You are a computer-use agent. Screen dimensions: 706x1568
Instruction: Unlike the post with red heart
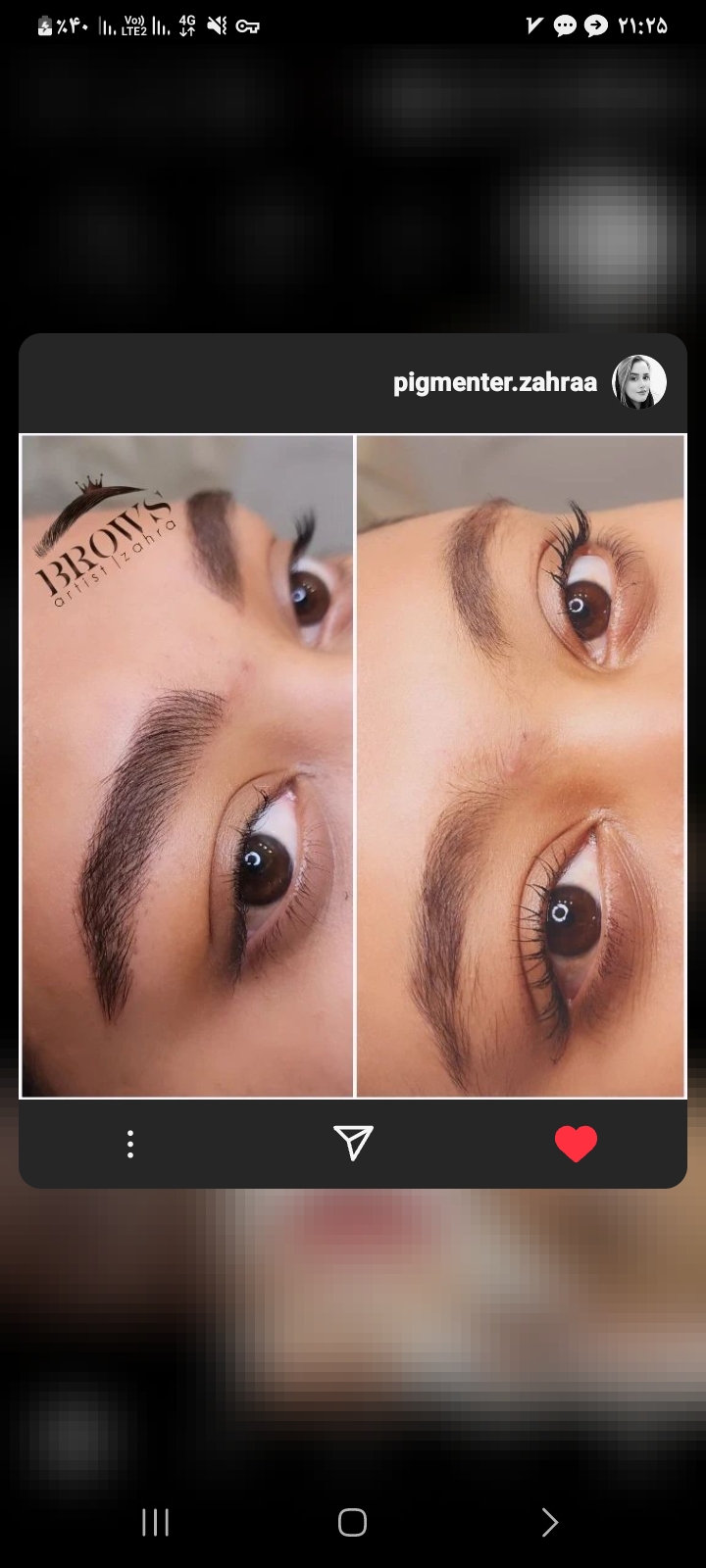pos(576,1144)
